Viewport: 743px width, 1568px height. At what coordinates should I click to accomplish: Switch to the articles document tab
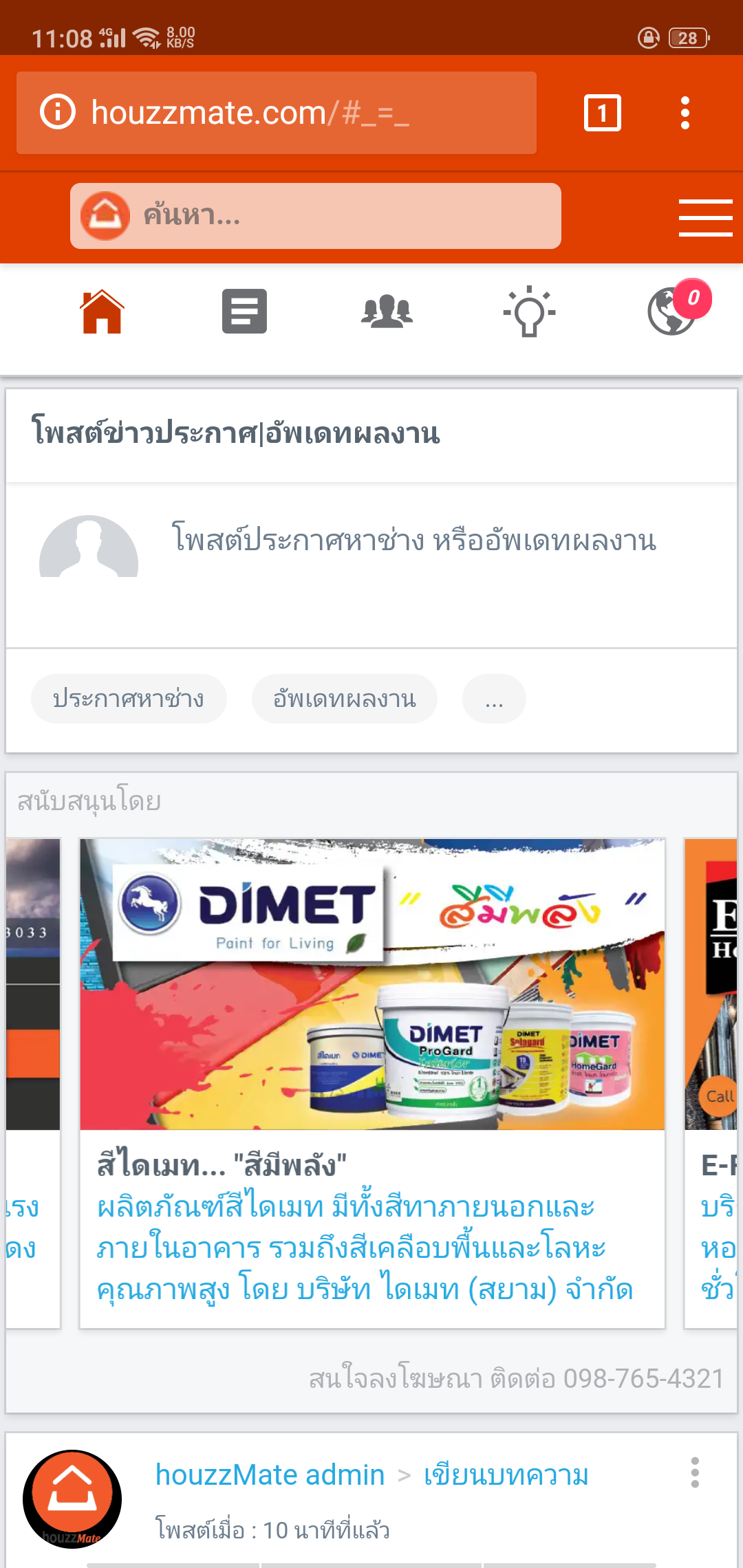(x=244, y=312)
